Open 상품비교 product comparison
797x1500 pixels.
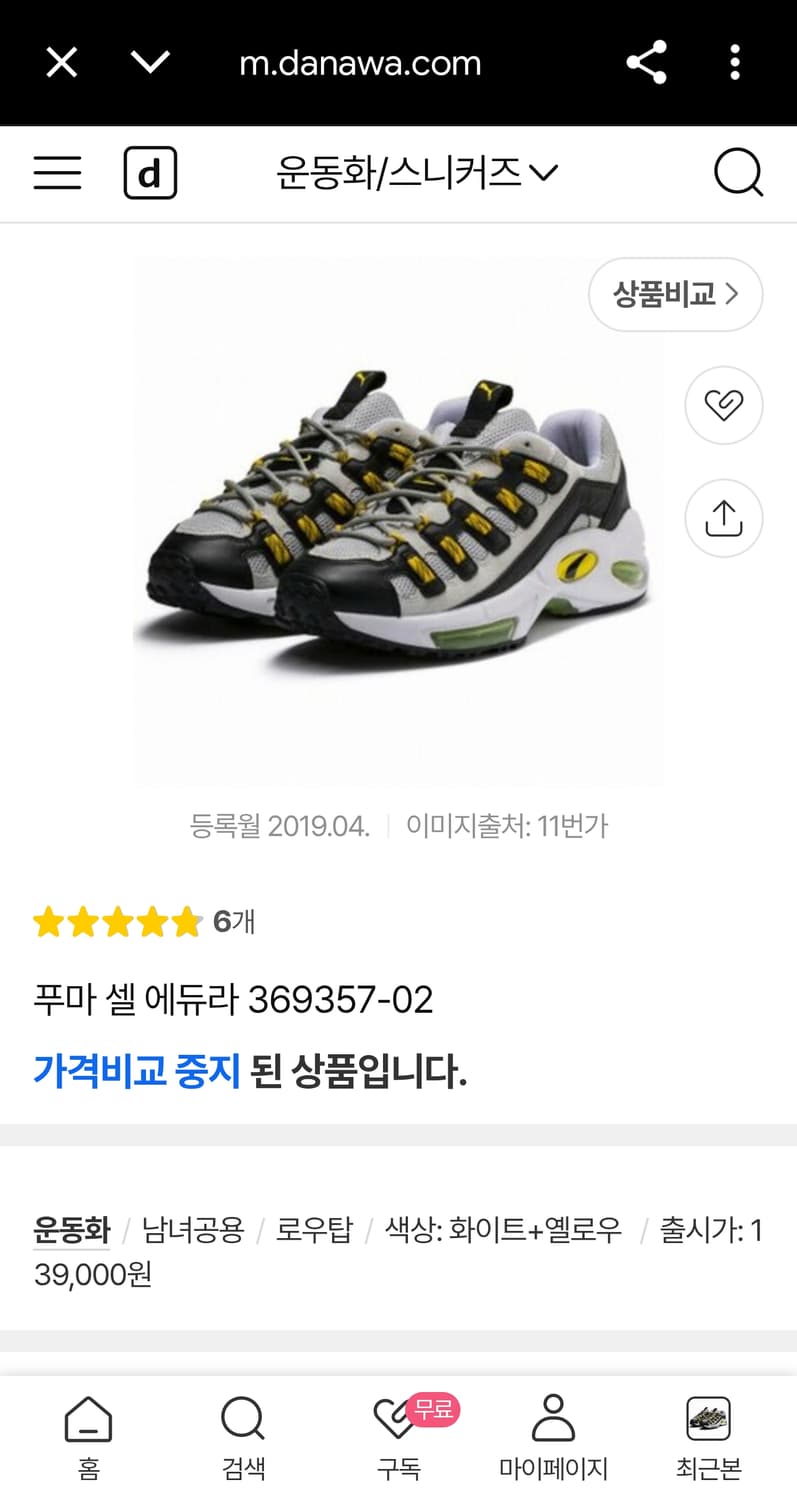coord(675,294)
